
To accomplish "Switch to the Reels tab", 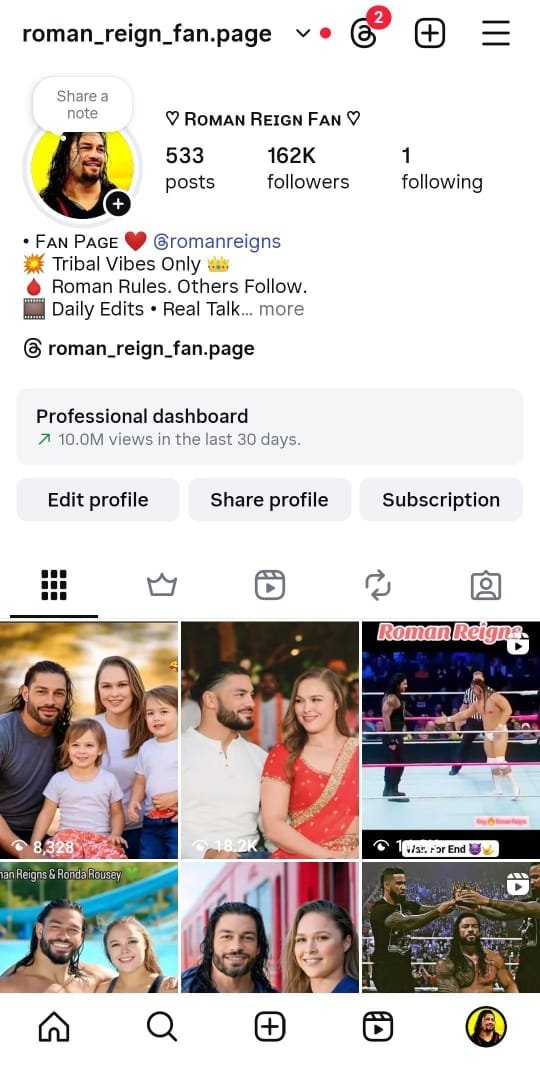I will 270,585.
